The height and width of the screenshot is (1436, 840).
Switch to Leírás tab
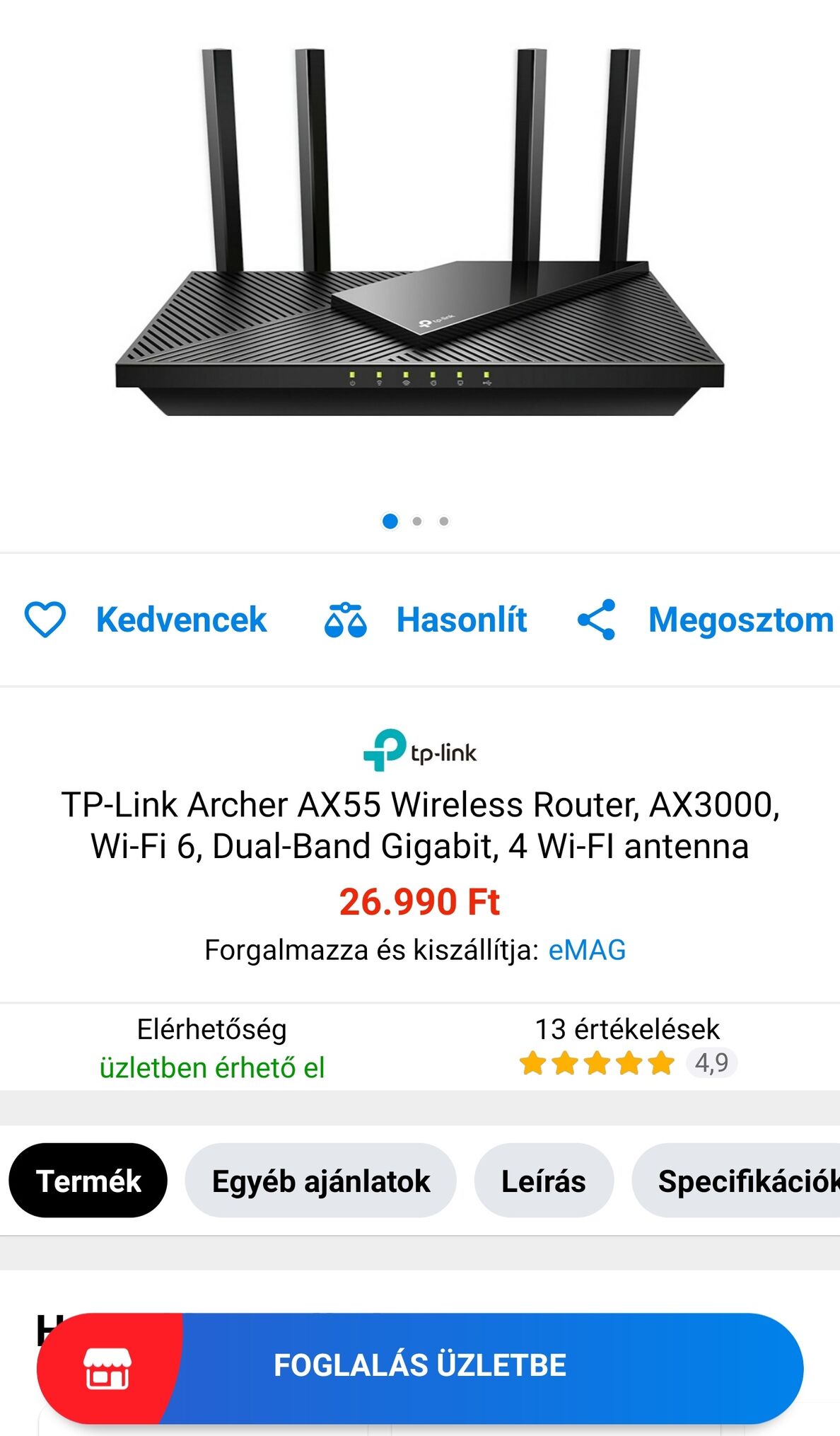pos(544,1181)
